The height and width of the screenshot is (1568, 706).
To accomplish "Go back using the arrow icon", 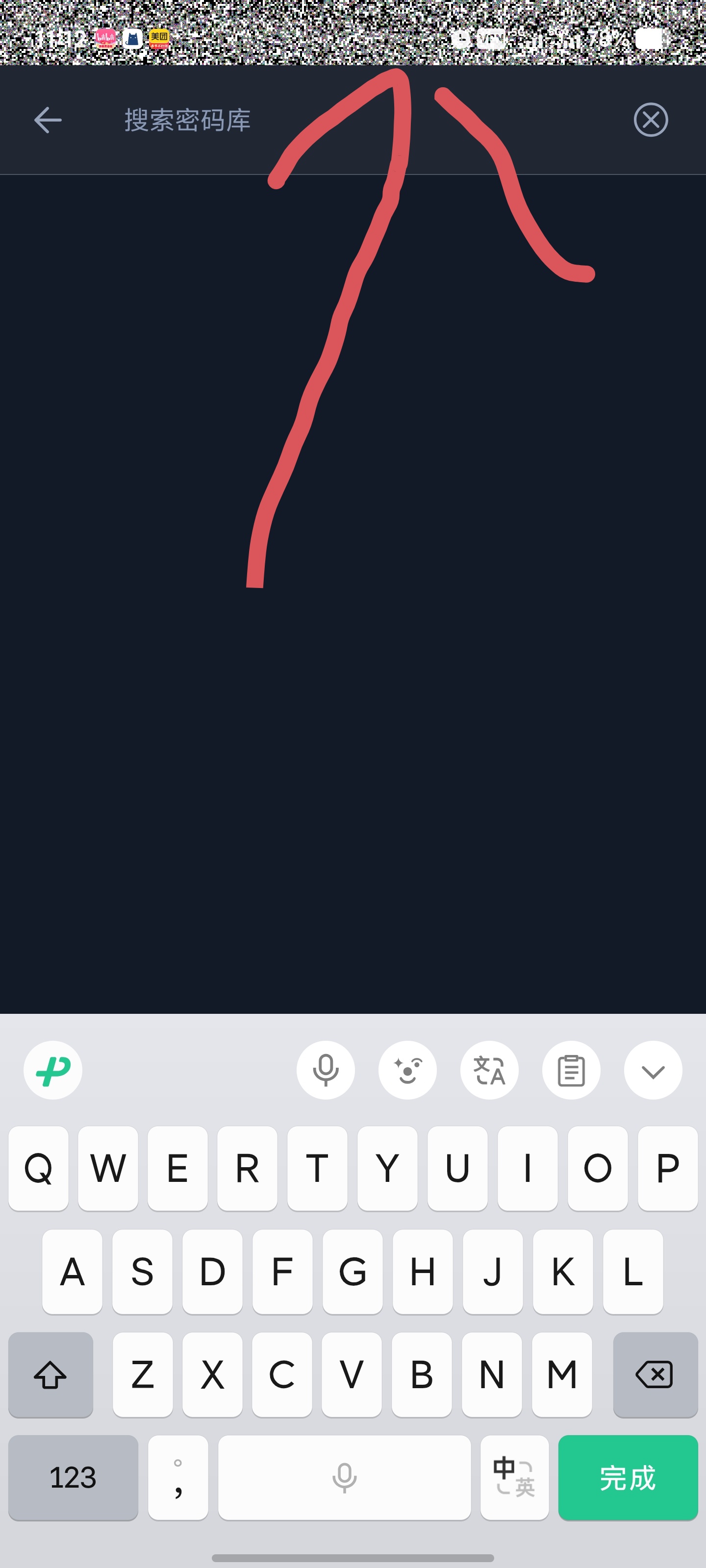I will [x=48, y=120].
